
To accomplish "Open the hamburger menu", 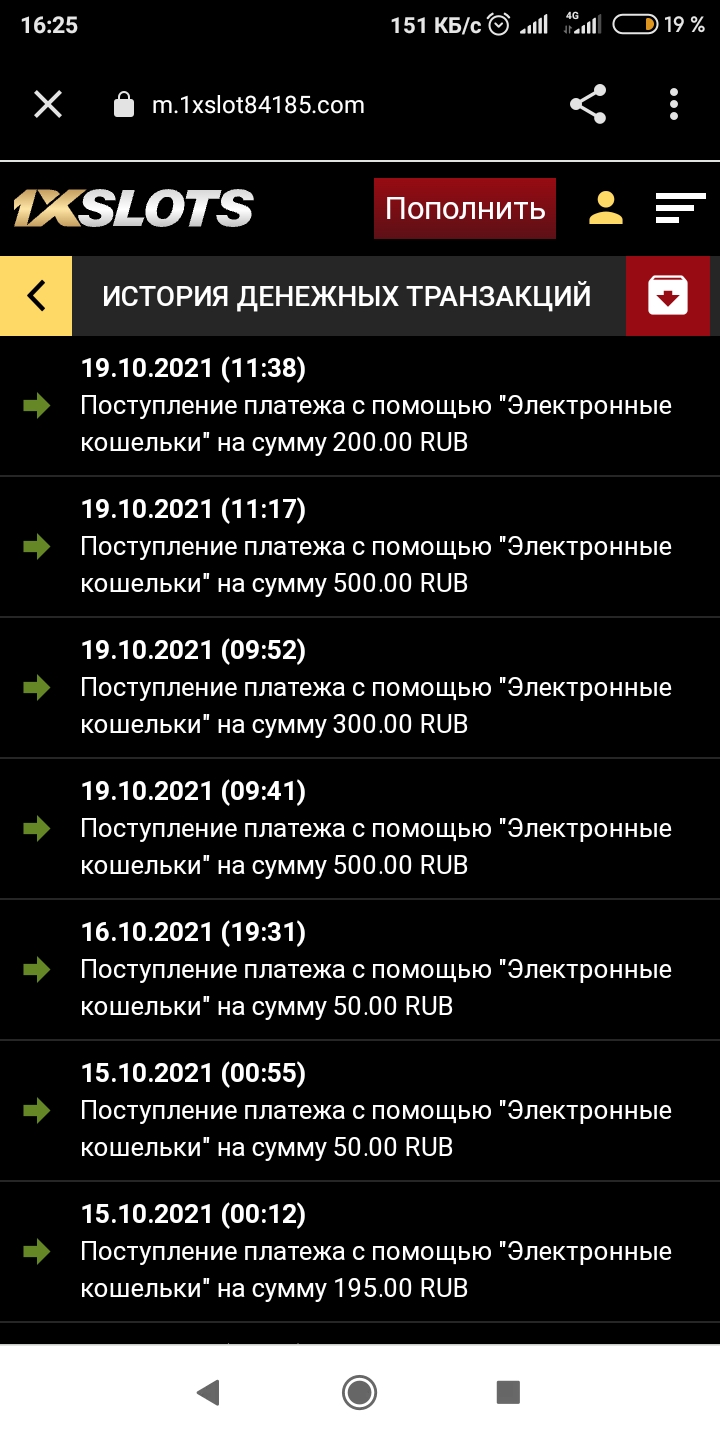I will click(x=680, y=208).
